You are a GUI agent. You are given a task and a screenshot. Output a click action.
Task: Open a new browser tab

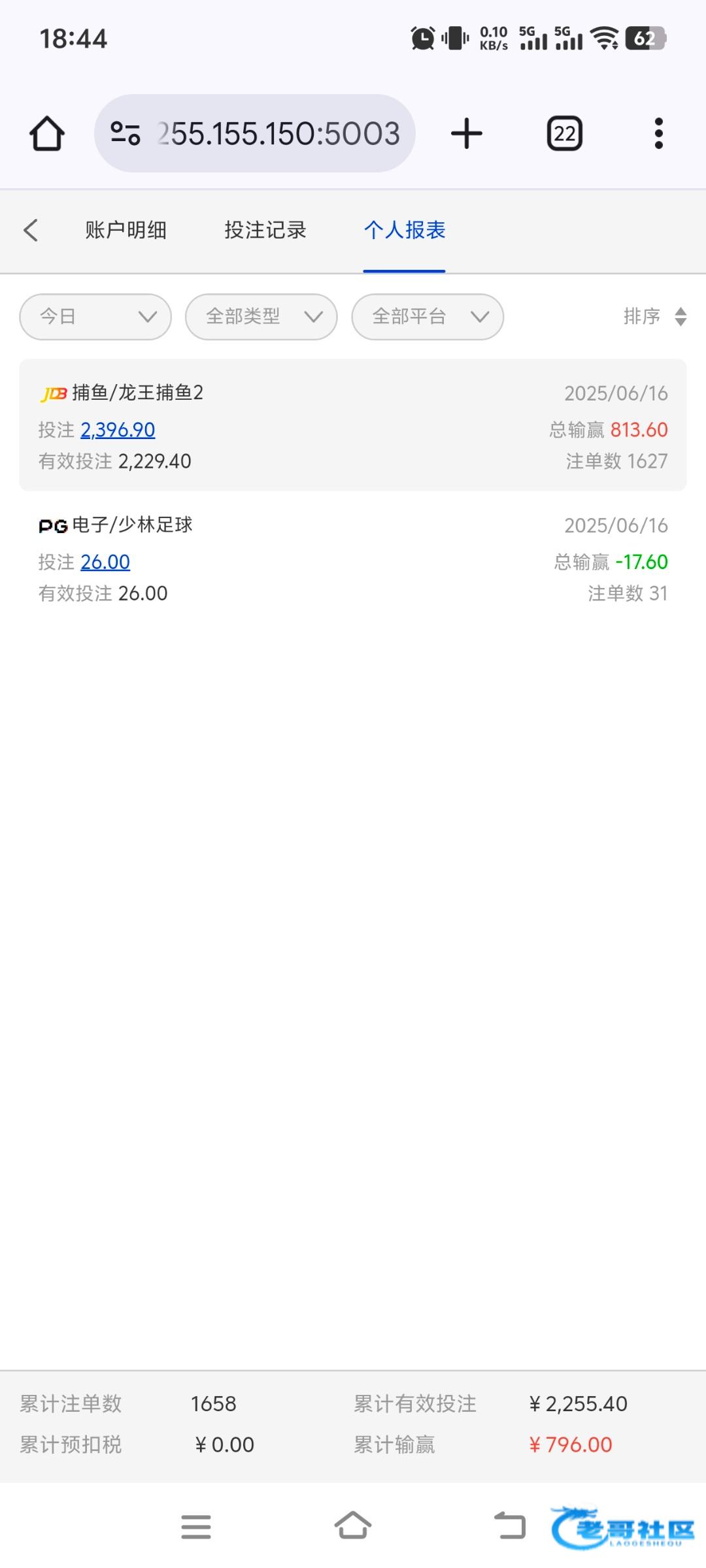click(467, 133)
